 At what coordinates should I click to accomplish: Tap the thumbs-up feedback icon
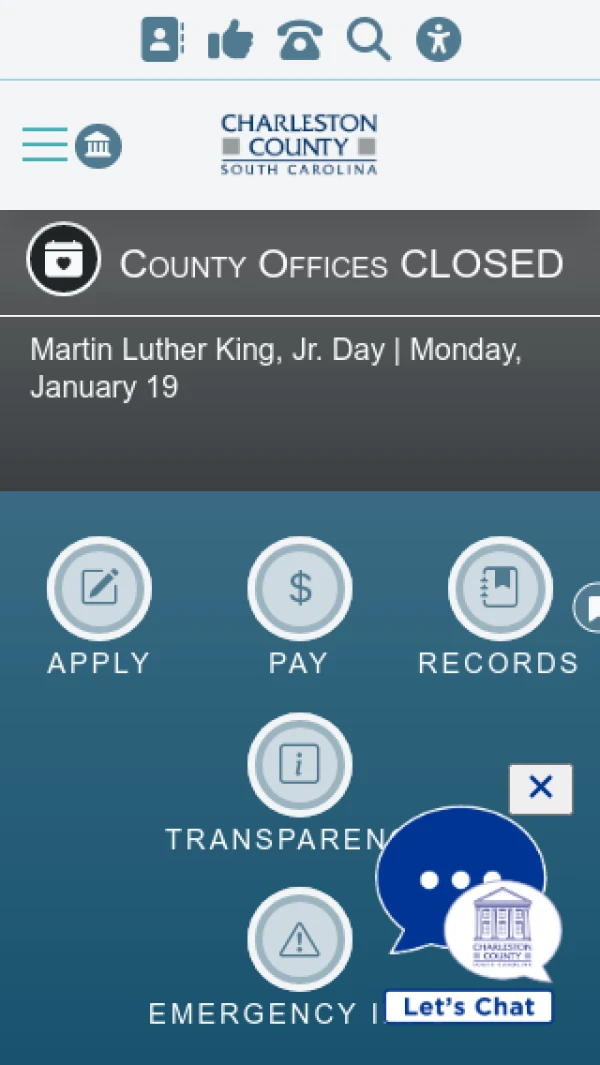click(x=230, y=40)
